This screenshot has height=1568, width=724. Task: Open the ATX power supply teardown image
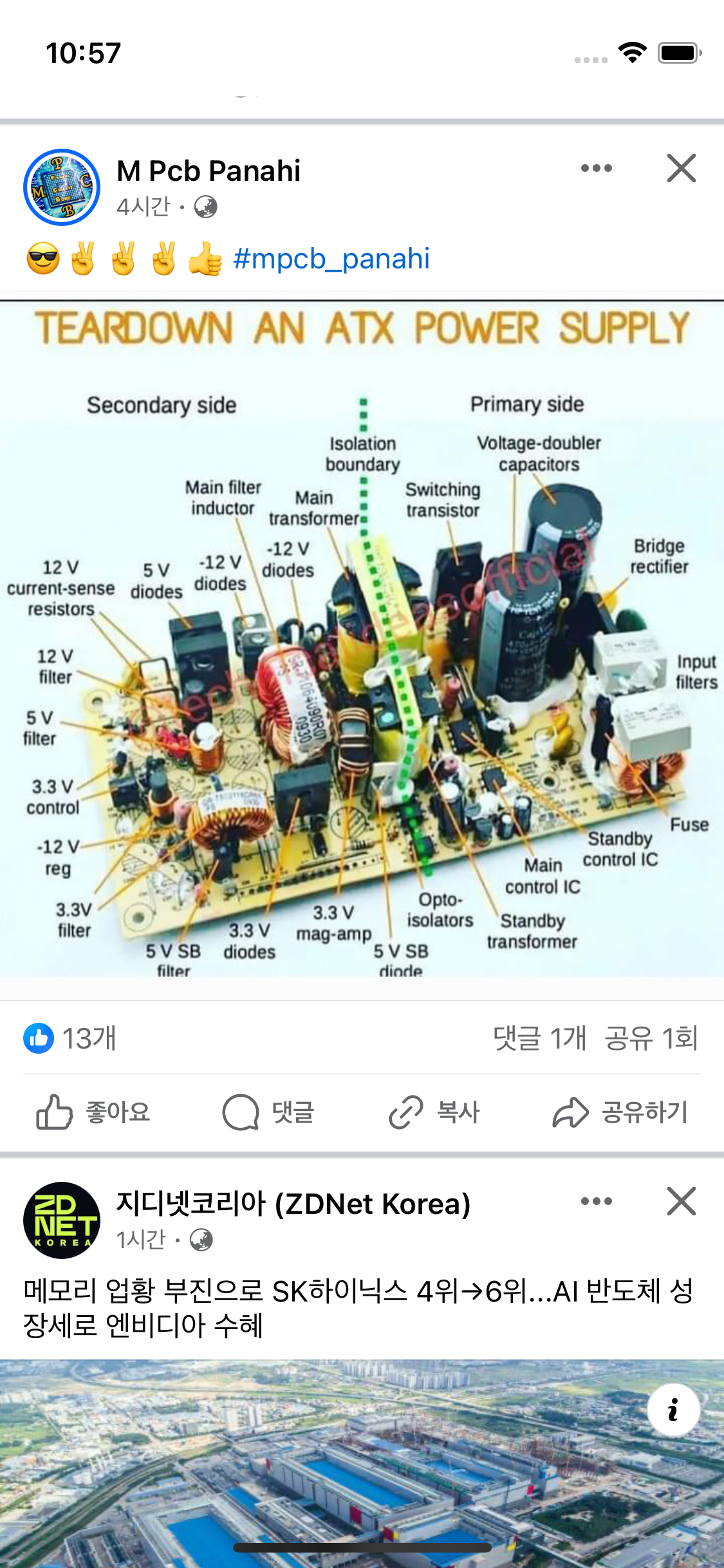362,637
